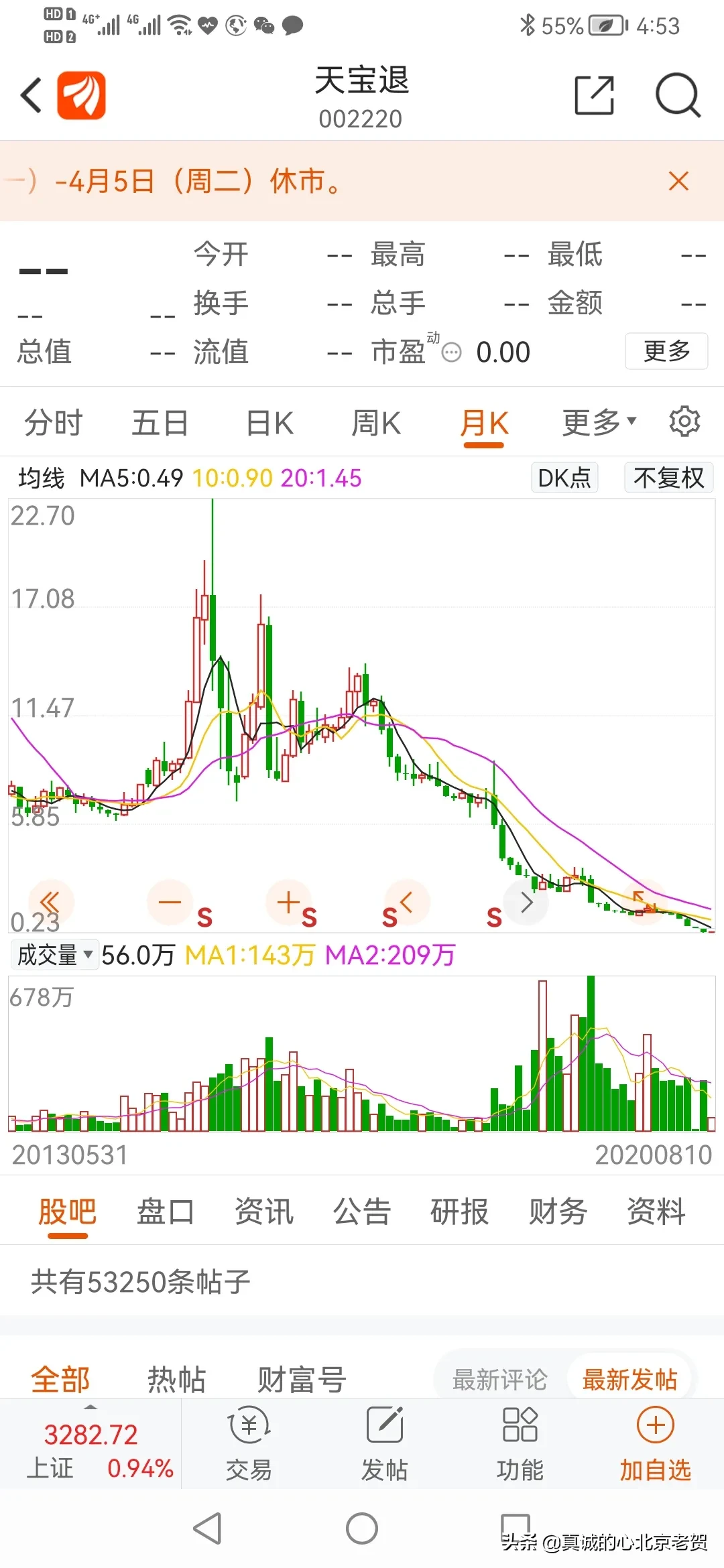Switch to the 五日 chart tab

(160, 423)
